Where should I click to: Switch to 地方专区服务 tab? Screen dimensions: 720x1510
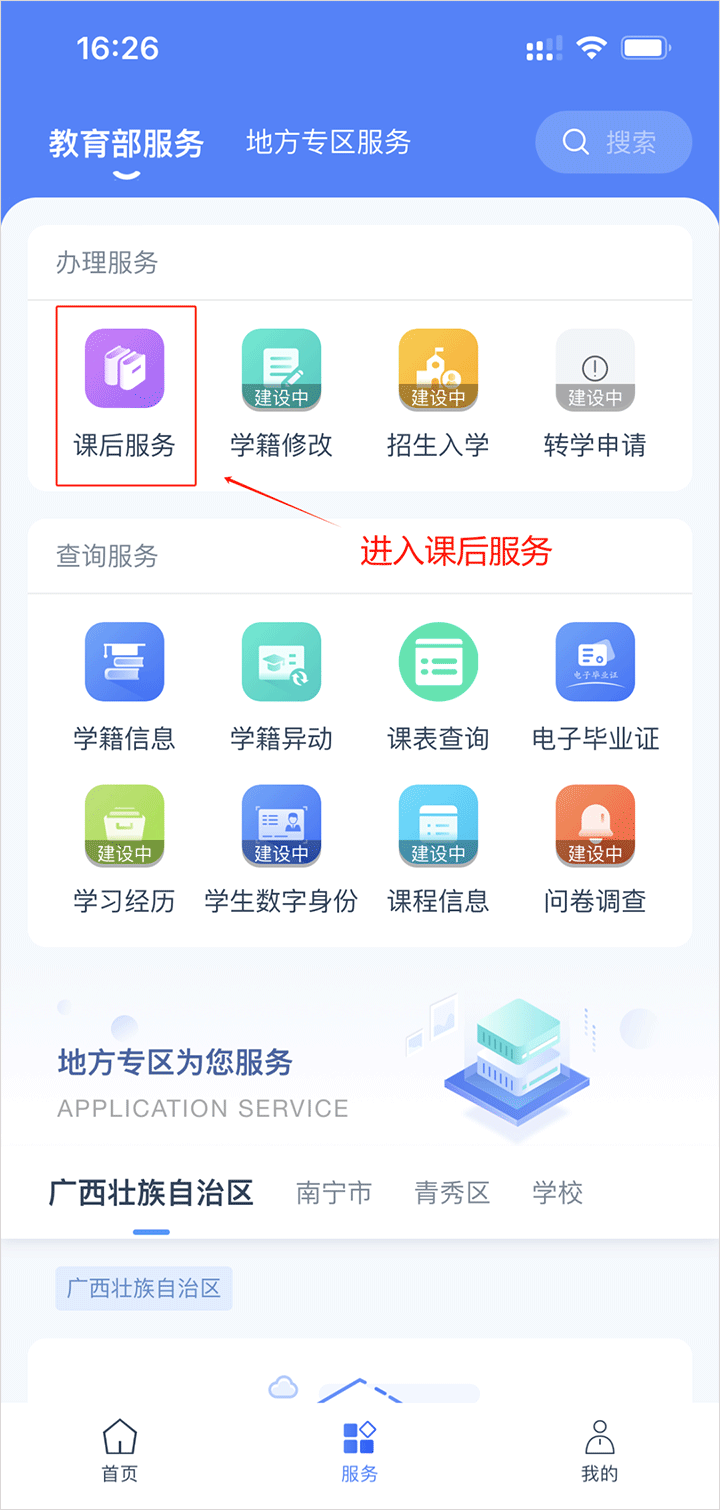tap(328, 142)
